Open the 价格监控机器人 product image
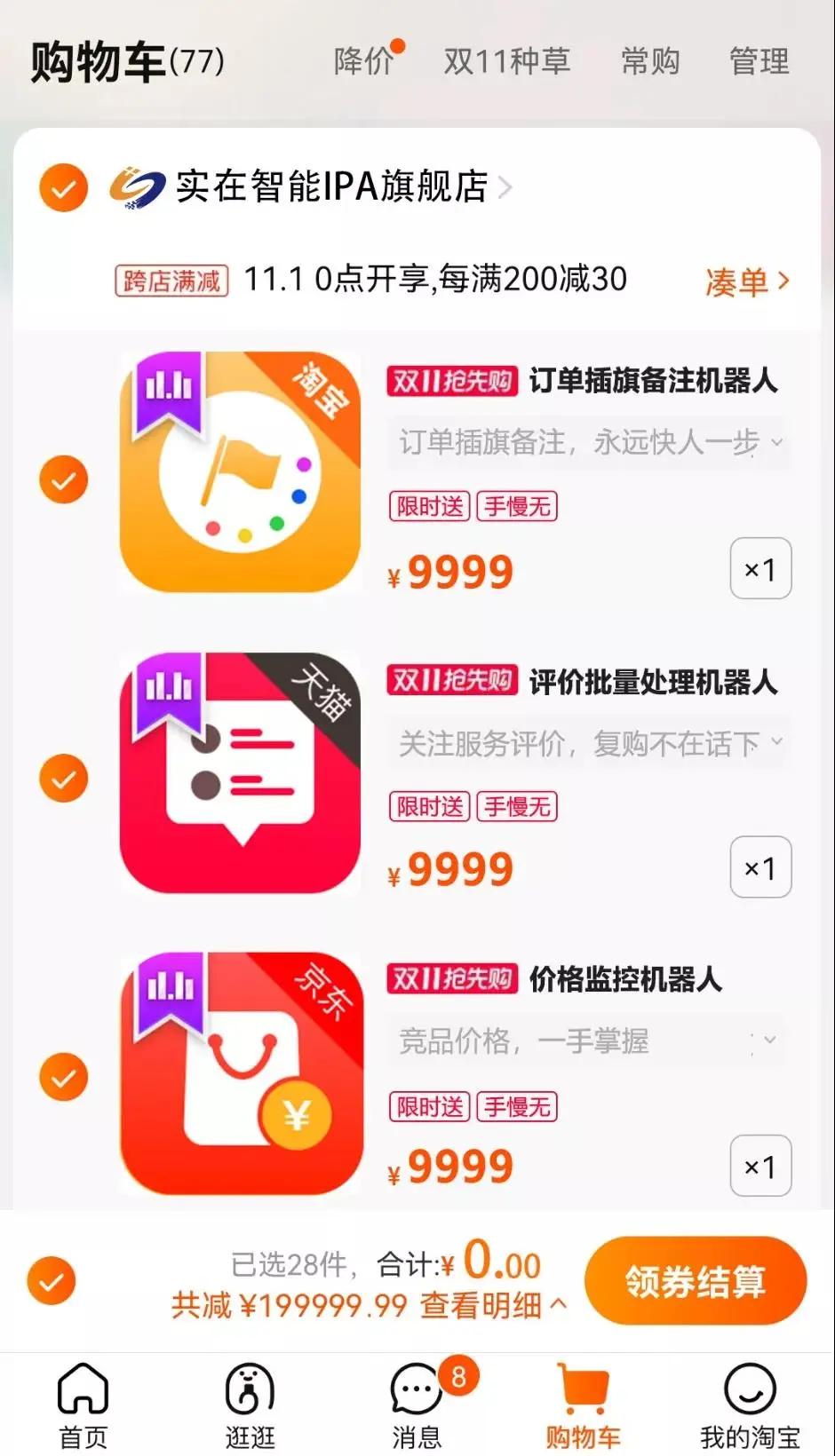835x1456 pixels. pyautogui.click(x=241, y=1072)
